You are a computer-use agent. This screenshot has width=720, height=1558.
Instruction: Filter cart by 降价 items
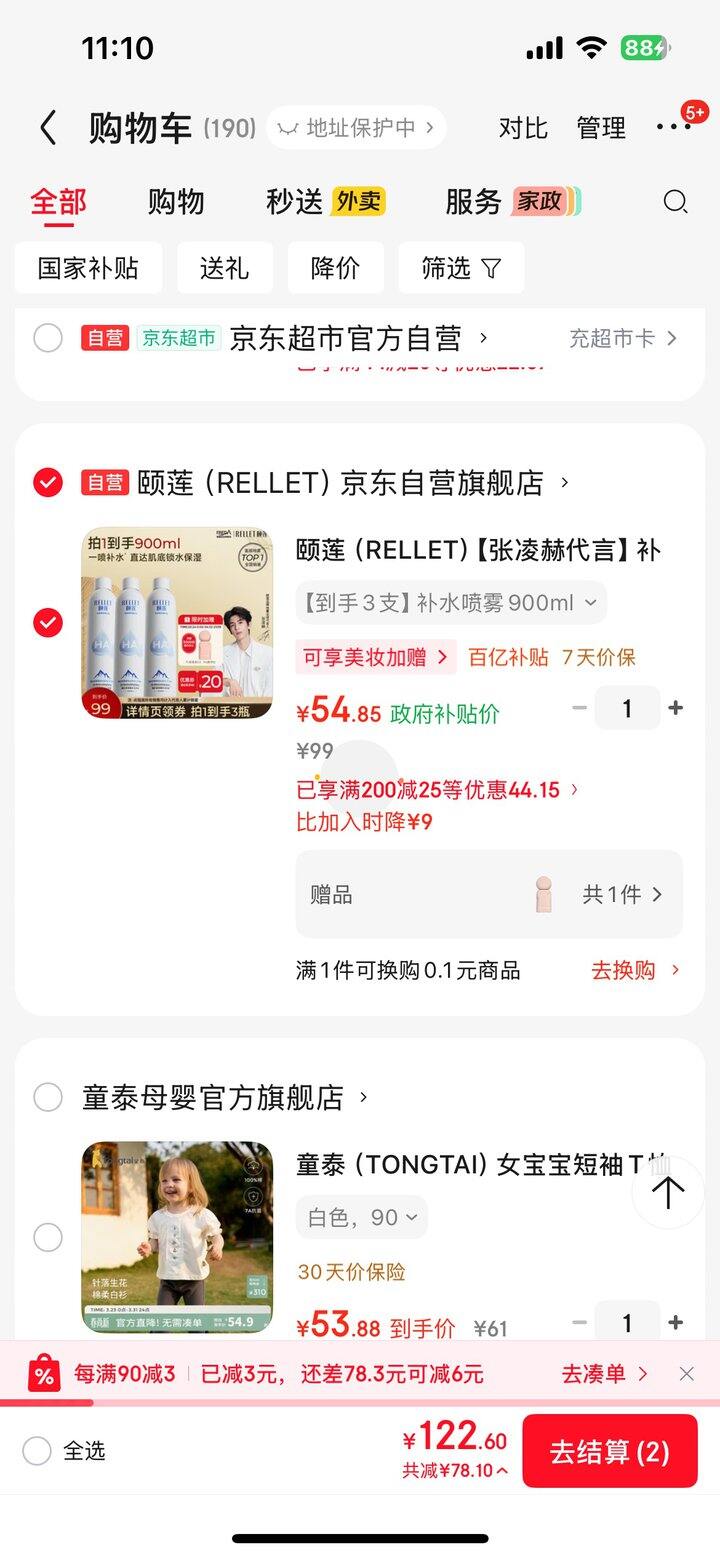pos(335,268)
